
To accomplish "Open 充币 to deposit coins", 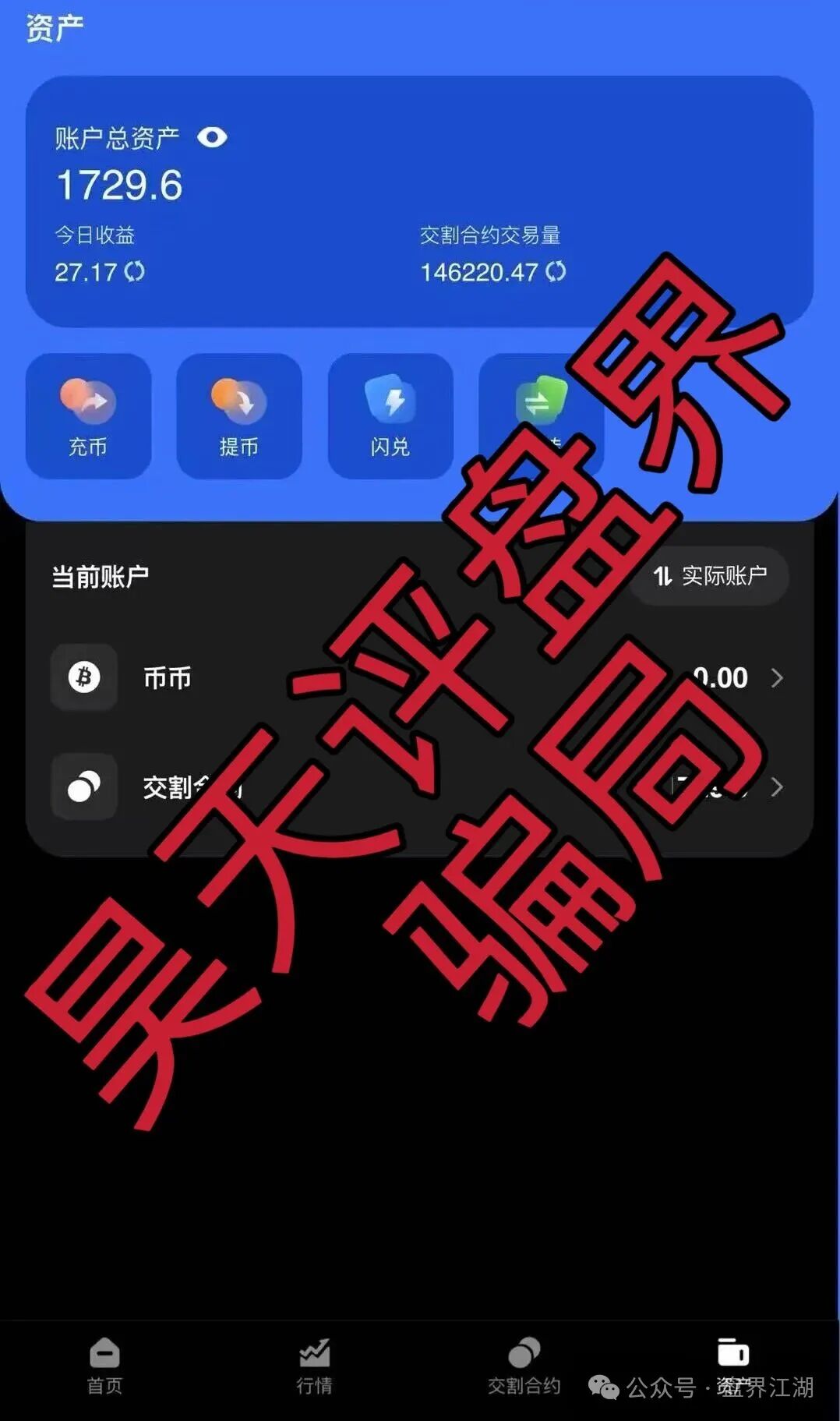I will 88,416.
